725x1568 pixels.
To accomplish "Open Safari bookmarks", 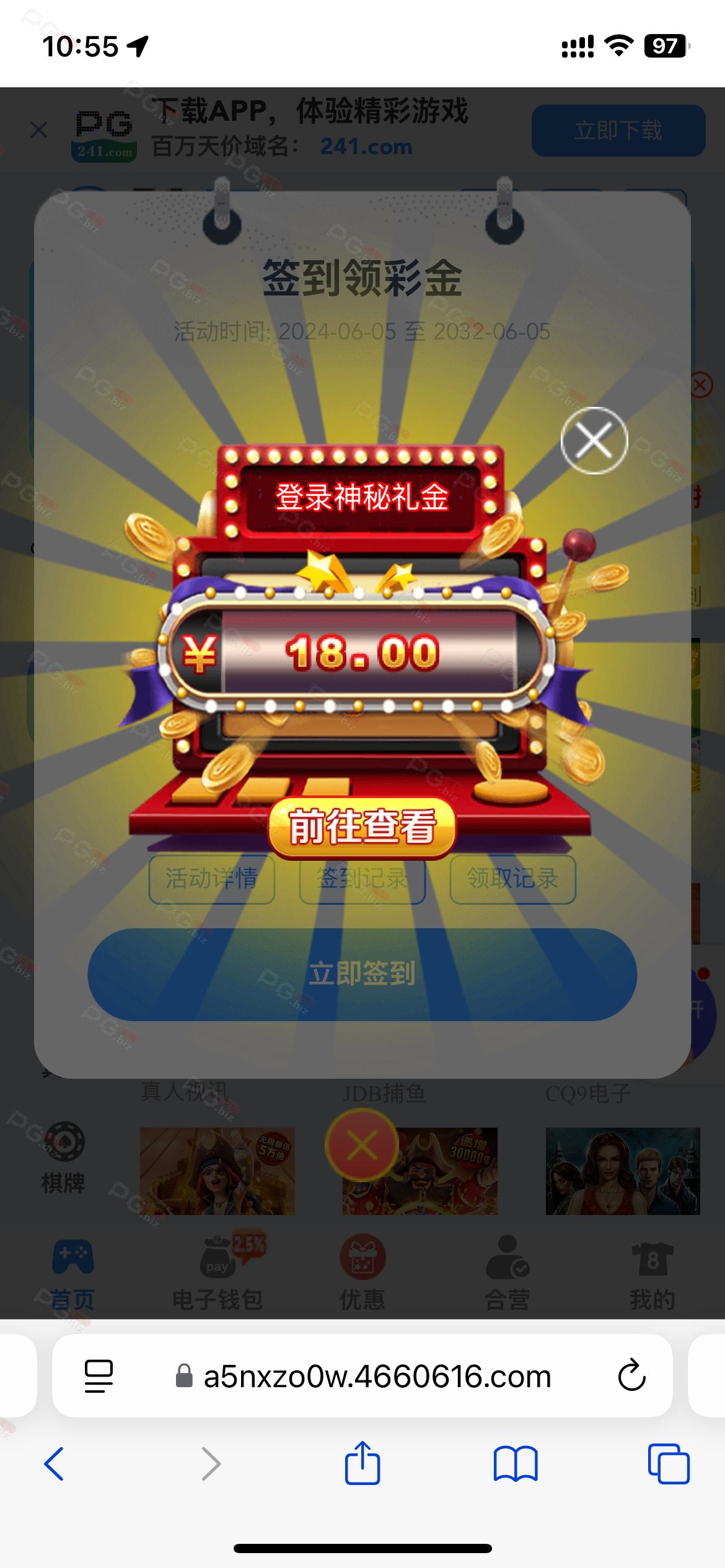I will click(516, 1464).
